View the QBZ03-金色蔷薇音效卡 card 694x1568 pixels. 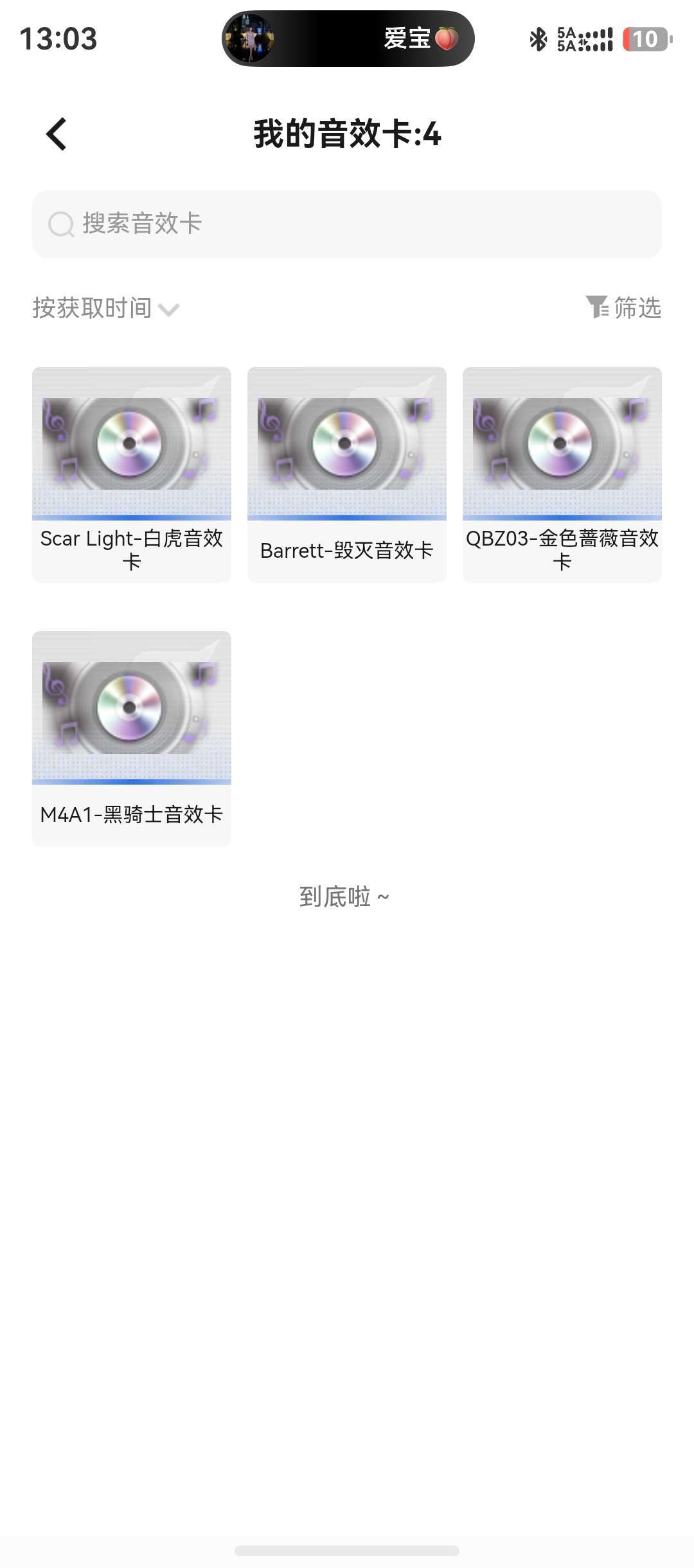(562, 474)
